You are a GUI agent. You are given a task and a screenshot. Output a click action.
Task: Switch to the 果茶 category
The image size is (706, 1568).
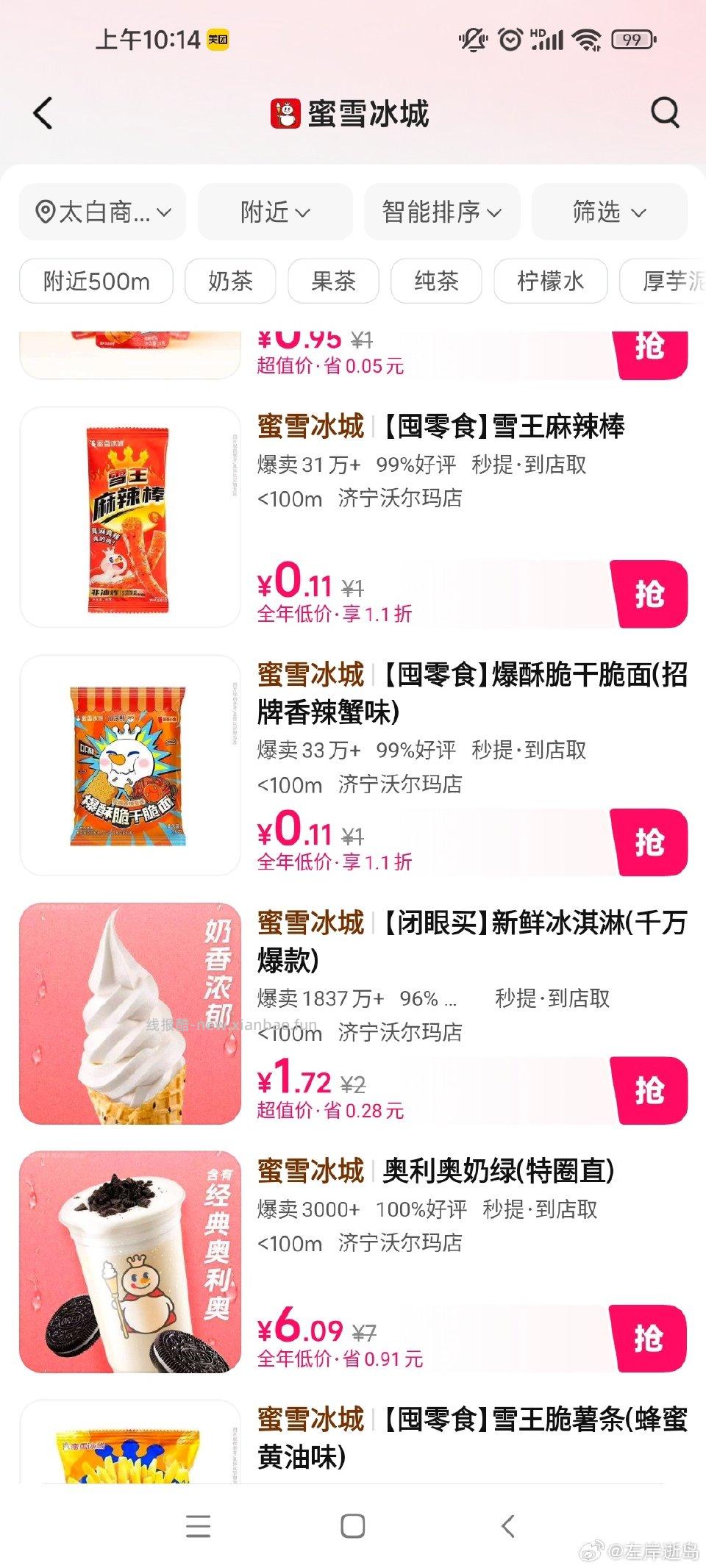point(335,281)
